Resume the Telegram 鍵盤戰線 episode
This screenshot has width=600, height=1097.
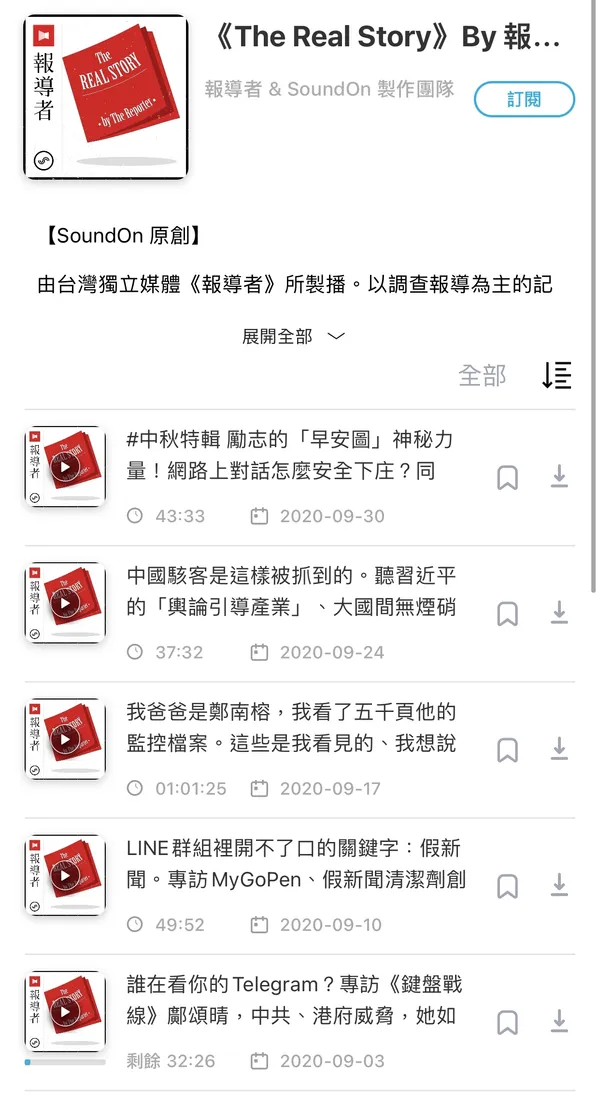point(65,1011)
